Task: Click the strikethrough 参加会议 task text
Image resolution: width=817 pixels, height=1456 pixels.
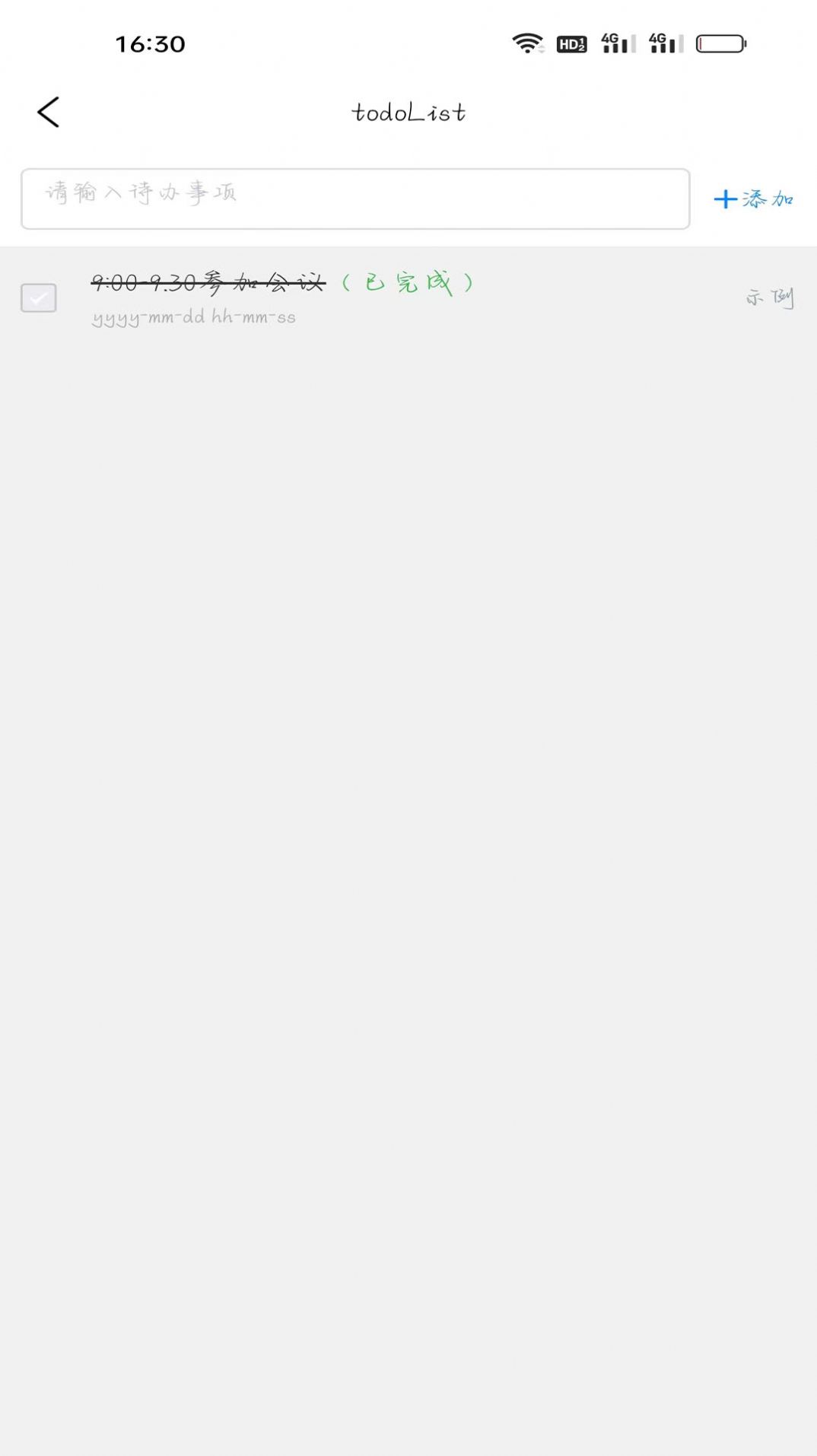Action: 209,281
